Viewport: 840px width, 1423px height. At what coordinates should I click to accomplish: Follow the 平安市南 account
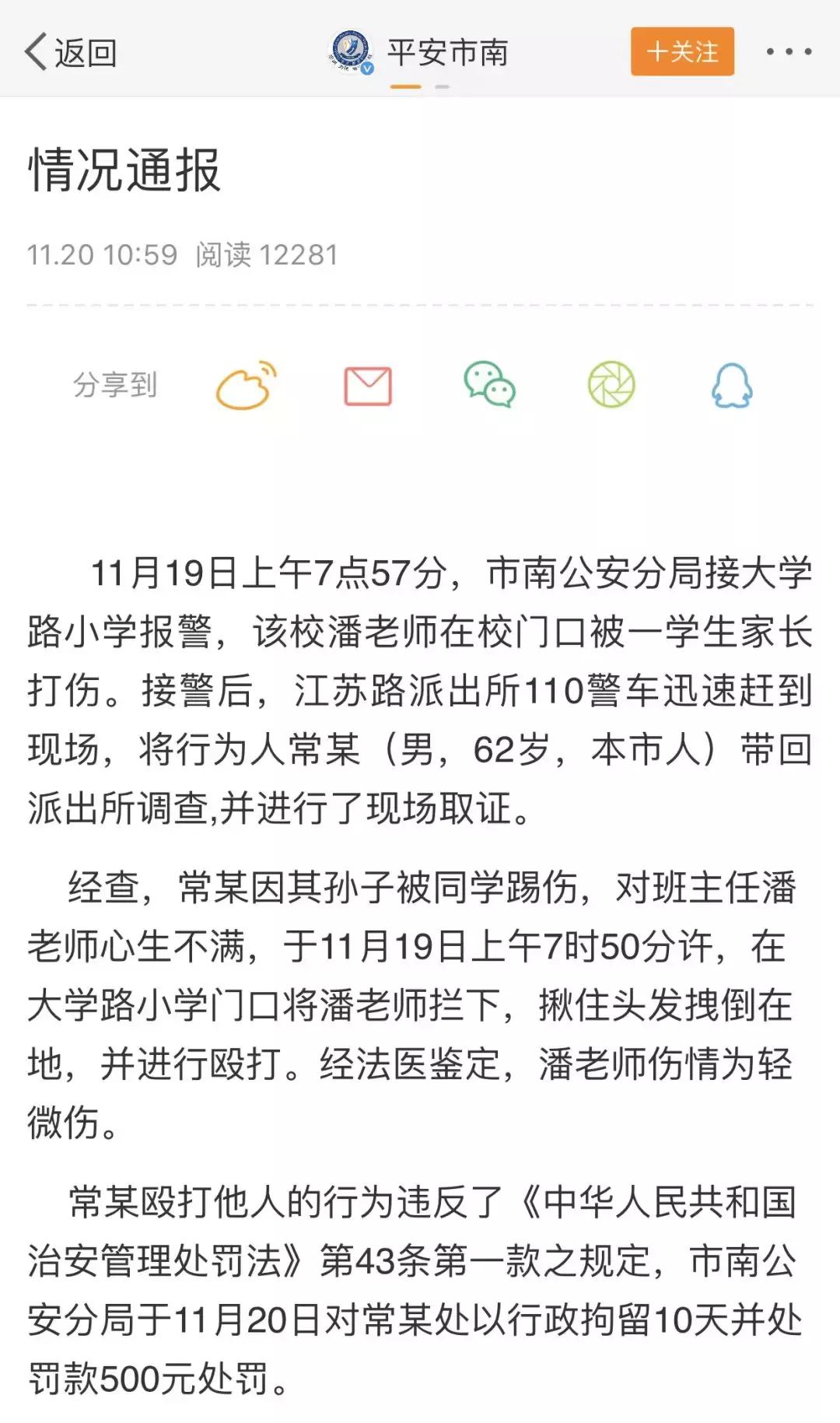coord(681,51)
